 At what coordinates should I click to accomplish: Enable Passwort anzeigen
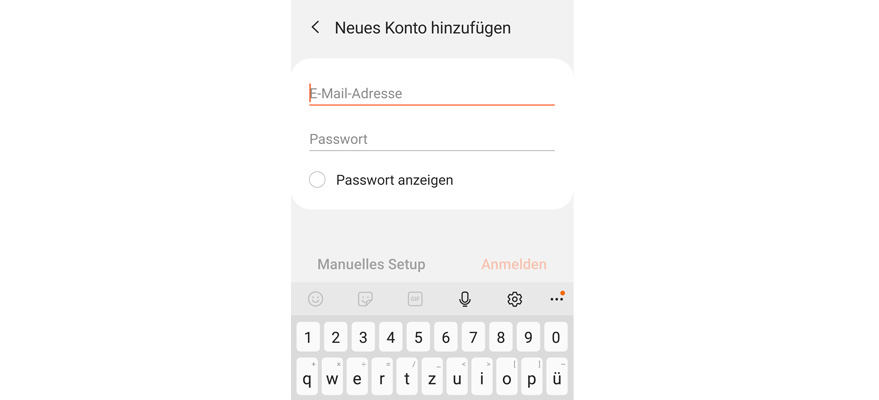tap(317, 180)
